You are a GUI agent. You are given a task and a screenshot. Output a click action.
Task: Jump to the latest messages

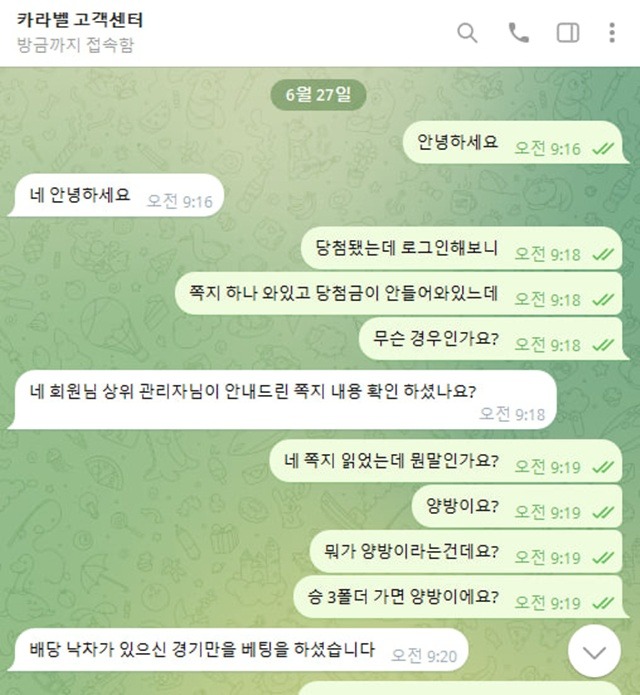595,652
